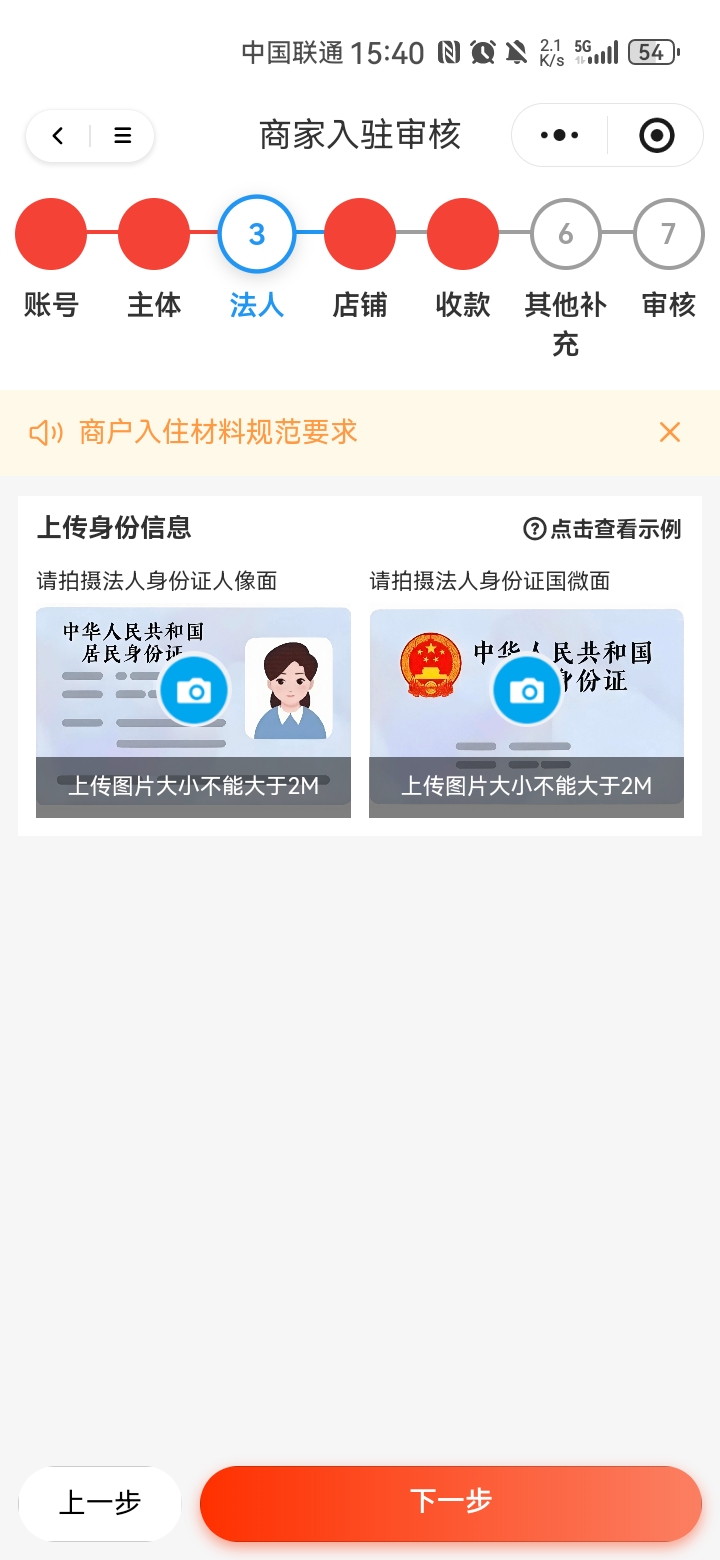Tap the 店铺 step circle

360,233
